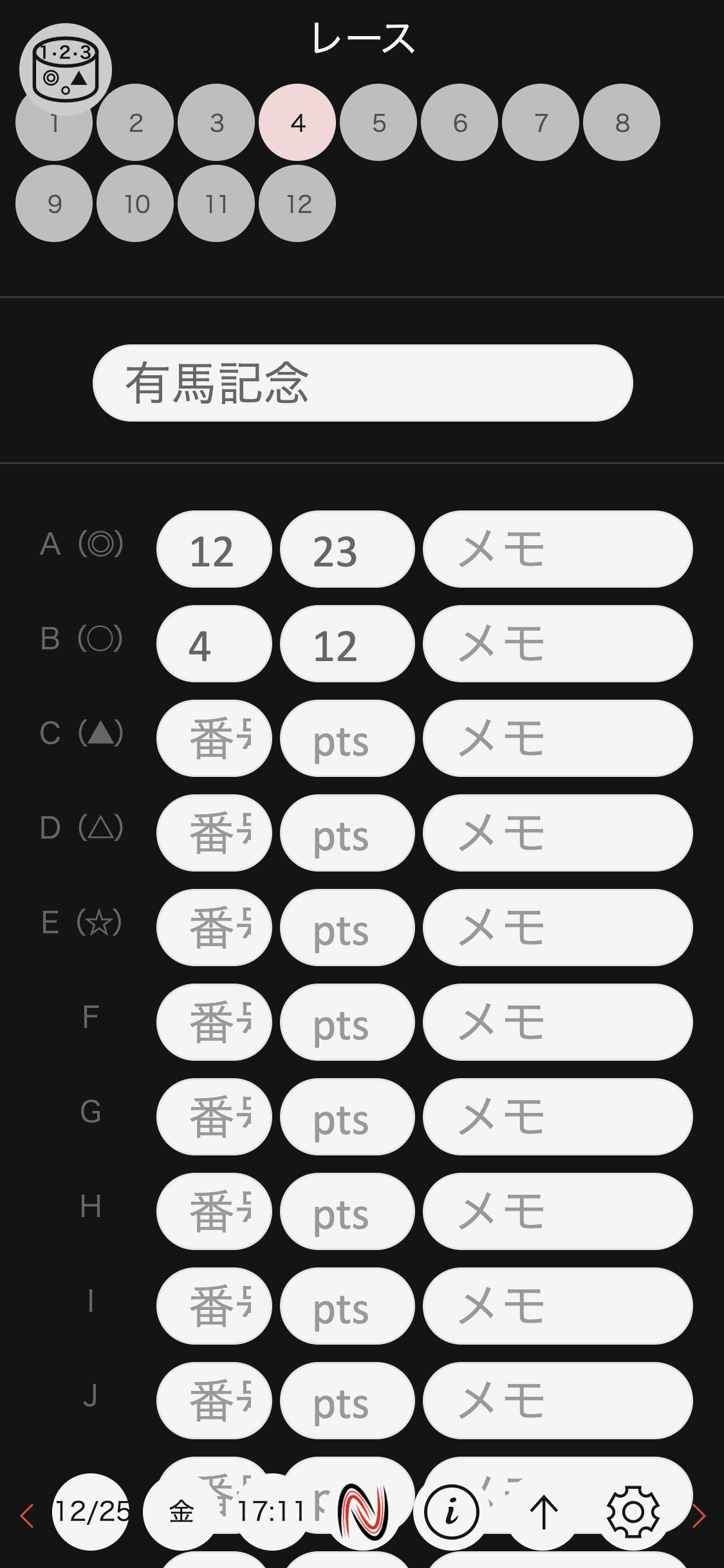Enter horse number in row C
Screen dimensions: 724x1568
coord(214,738)
